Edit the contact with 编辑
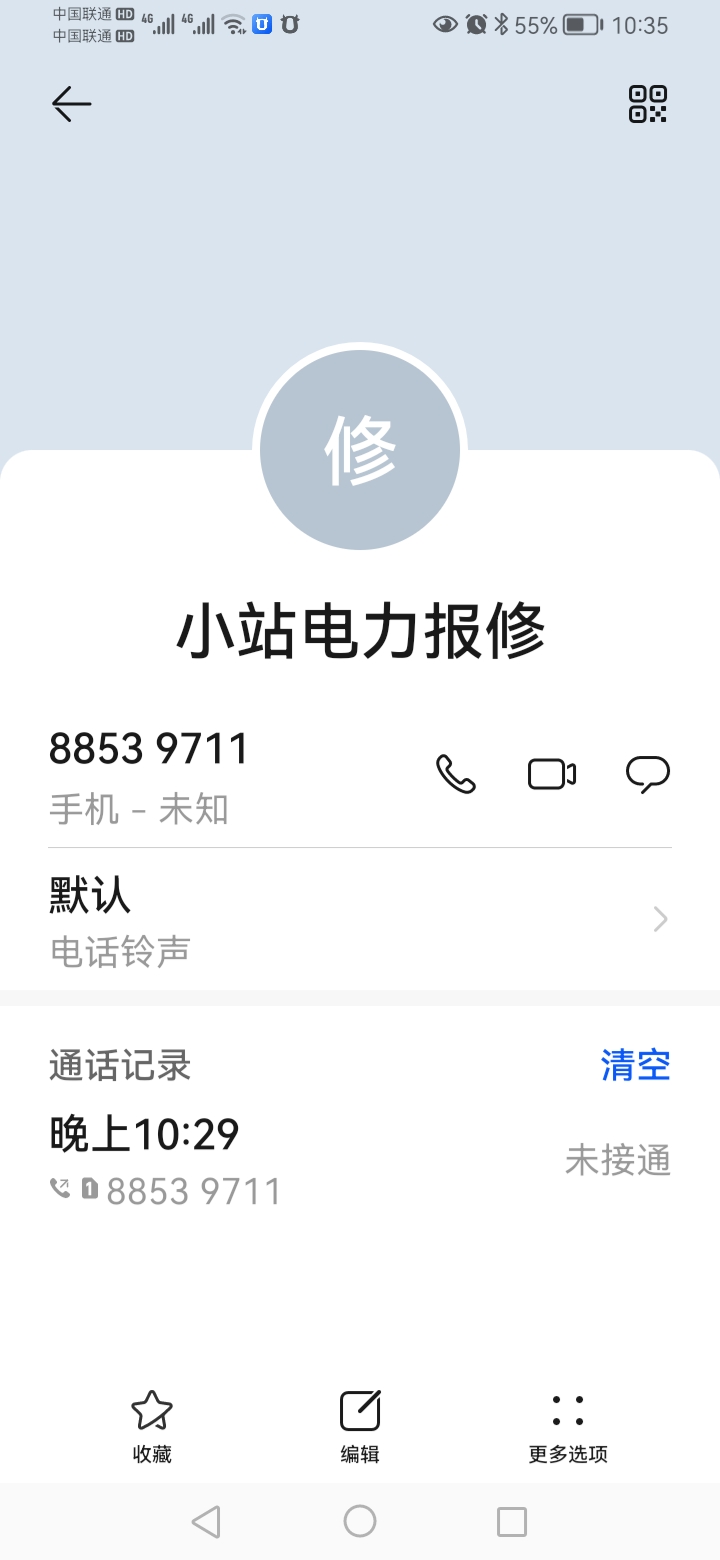This screenshot has height=1560, width=720. click(x=360, y=1427)
